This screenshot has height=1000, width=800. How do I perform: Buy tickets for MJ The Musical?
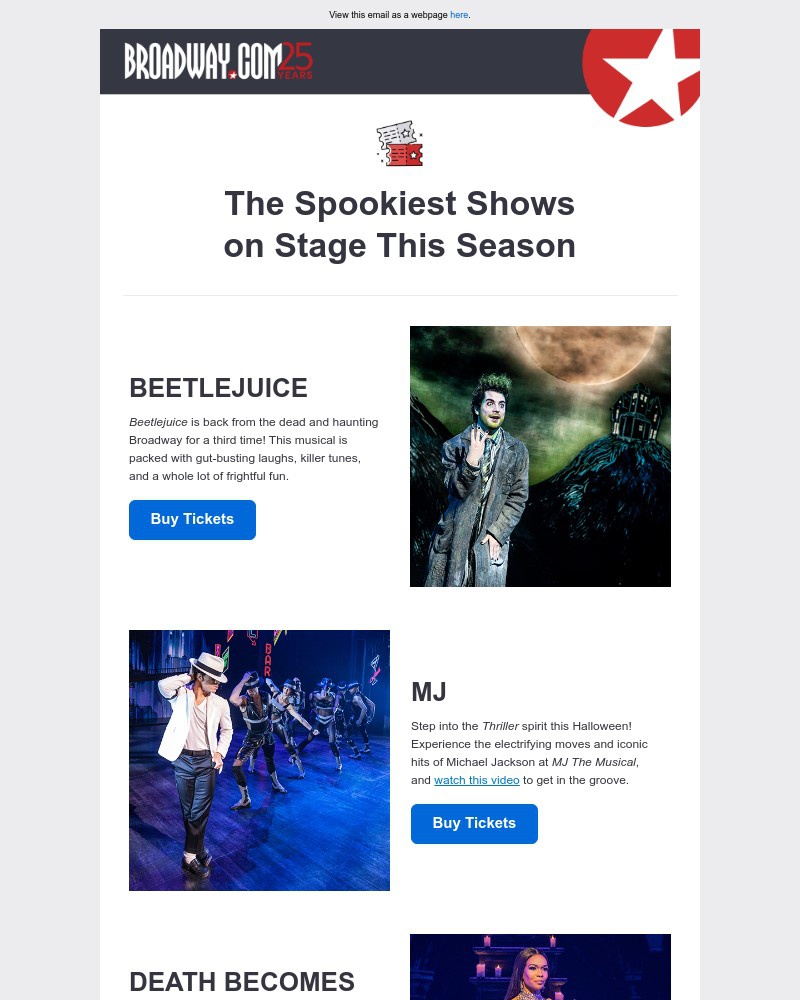(x=474, y=823)
